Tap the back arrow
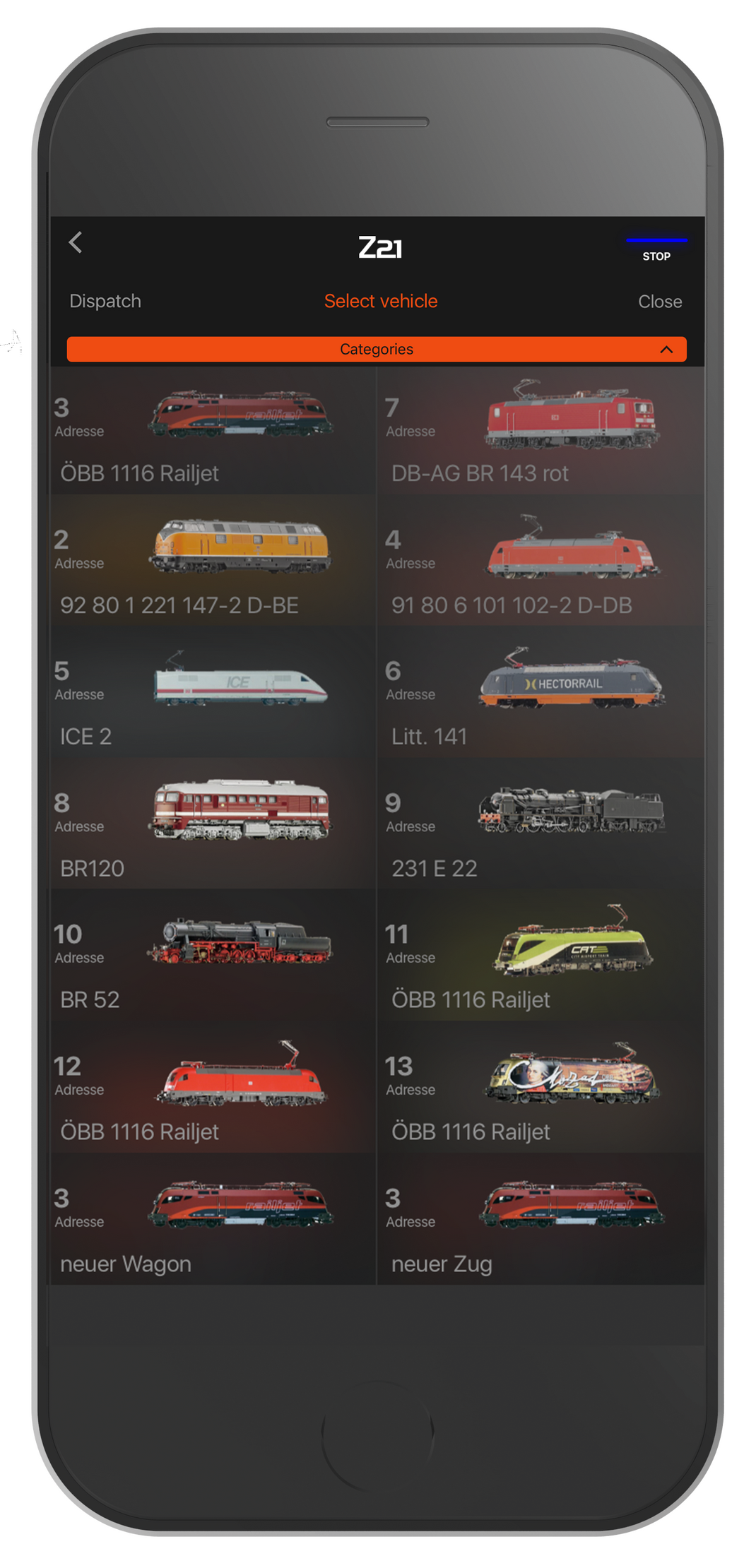 [x=76, y=243]
